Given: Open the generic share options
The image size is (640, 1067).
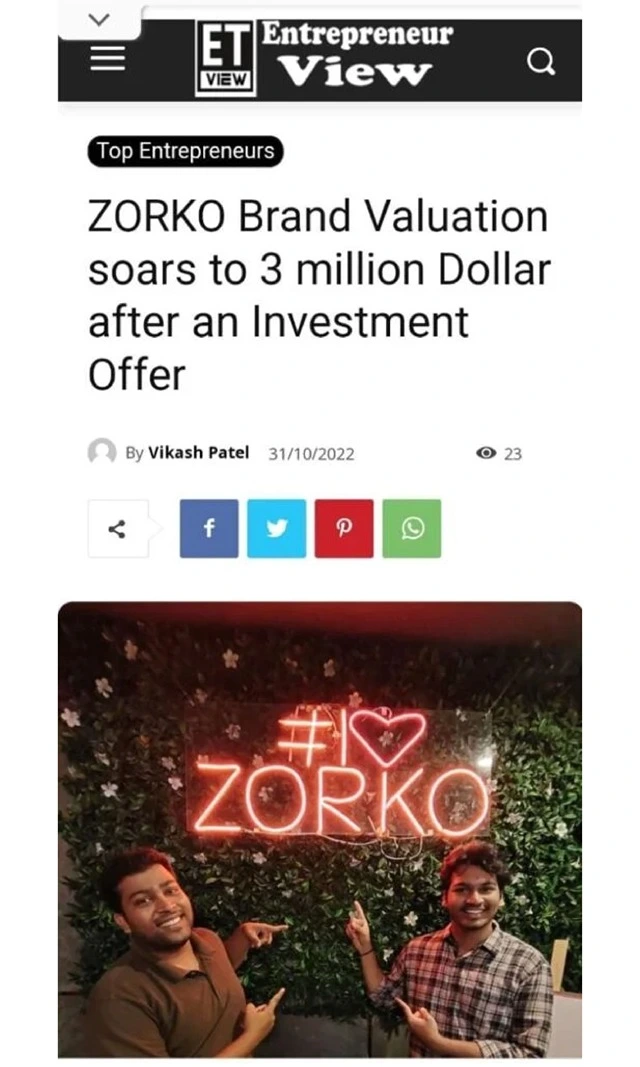Looking at the screenshot, I should coord(117,529).
